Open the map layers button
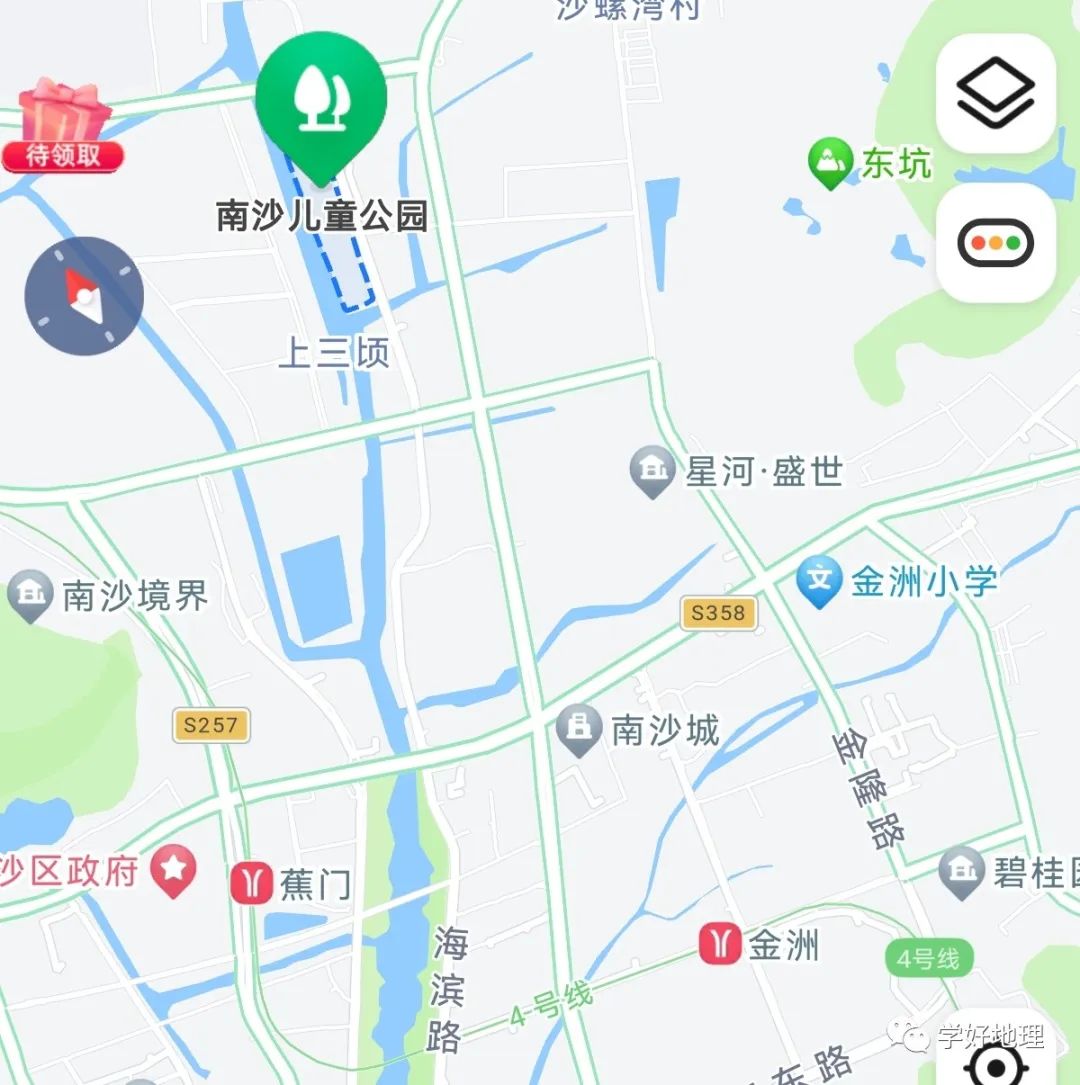1080x1085 pixels. 995,93
